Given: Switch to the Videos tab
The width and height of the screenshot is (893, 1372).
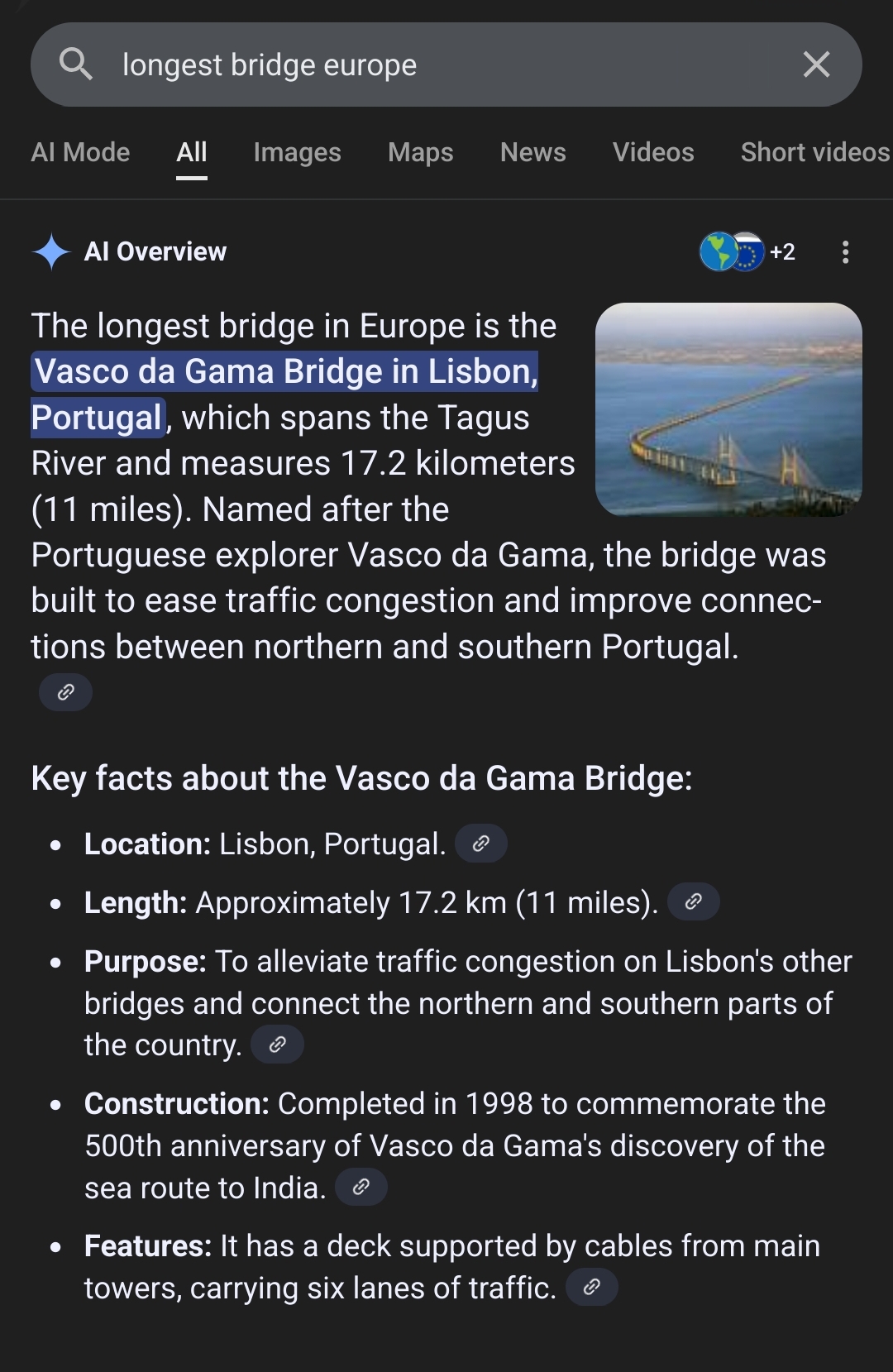Looking at the screenshot, I should (652, 152).
